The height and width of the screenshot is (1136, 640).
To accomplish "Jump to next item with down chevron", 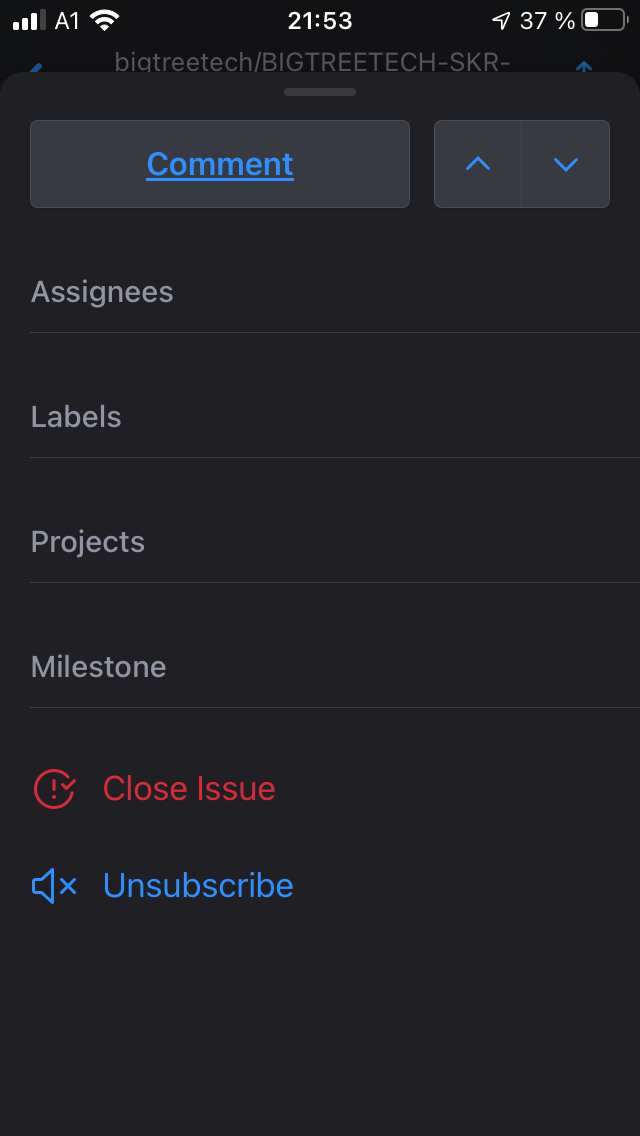I will coord(565,164).
